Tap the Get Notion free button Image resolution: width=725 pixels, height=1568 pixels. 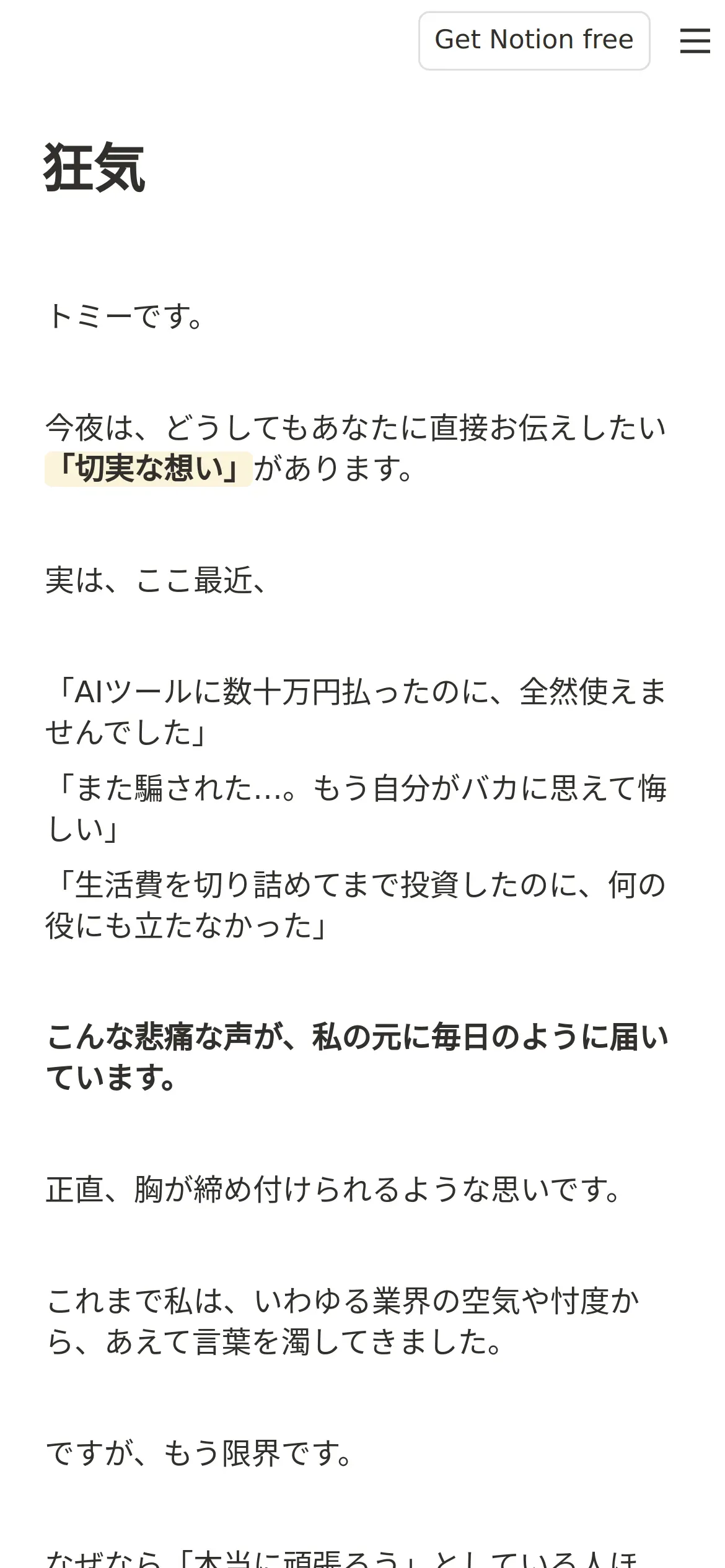pyautogui.click(x=534, y=40)
